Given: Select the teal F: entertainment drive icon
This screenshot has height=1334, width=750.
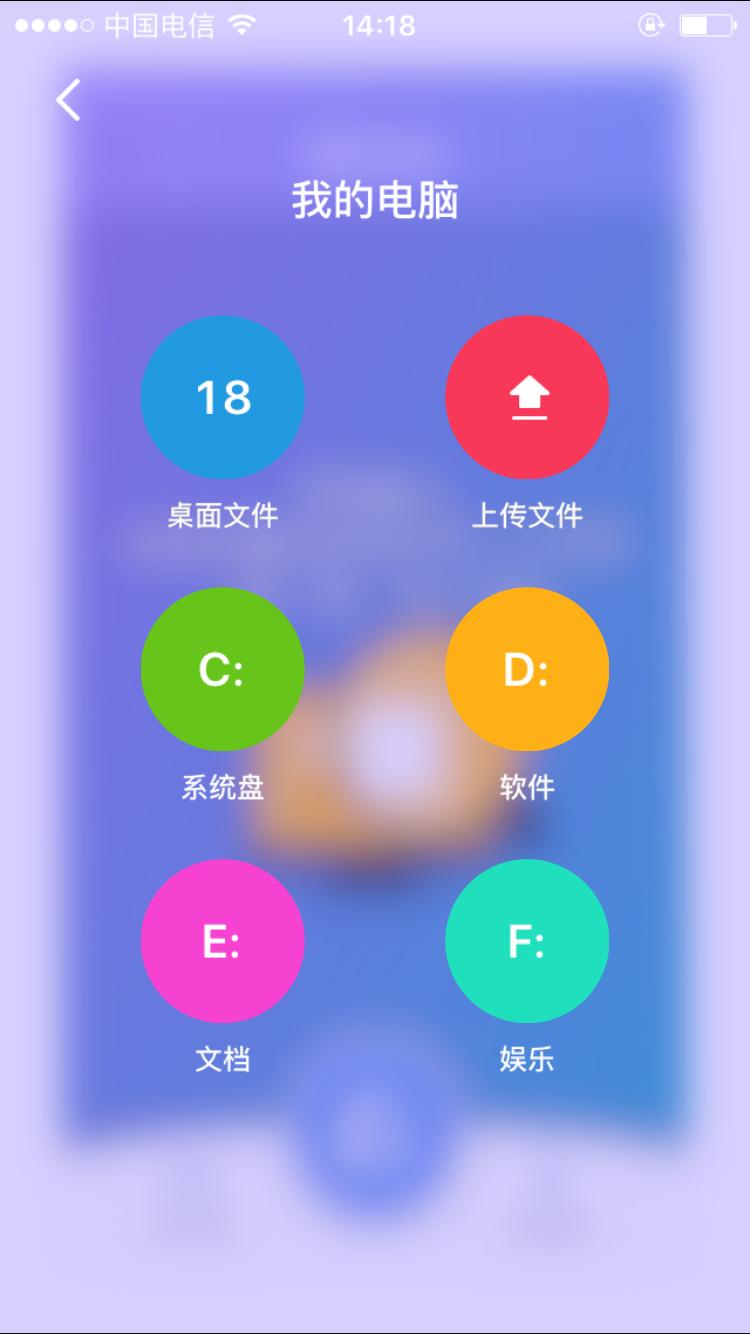Looking at the screenshot, I should 528,941.
